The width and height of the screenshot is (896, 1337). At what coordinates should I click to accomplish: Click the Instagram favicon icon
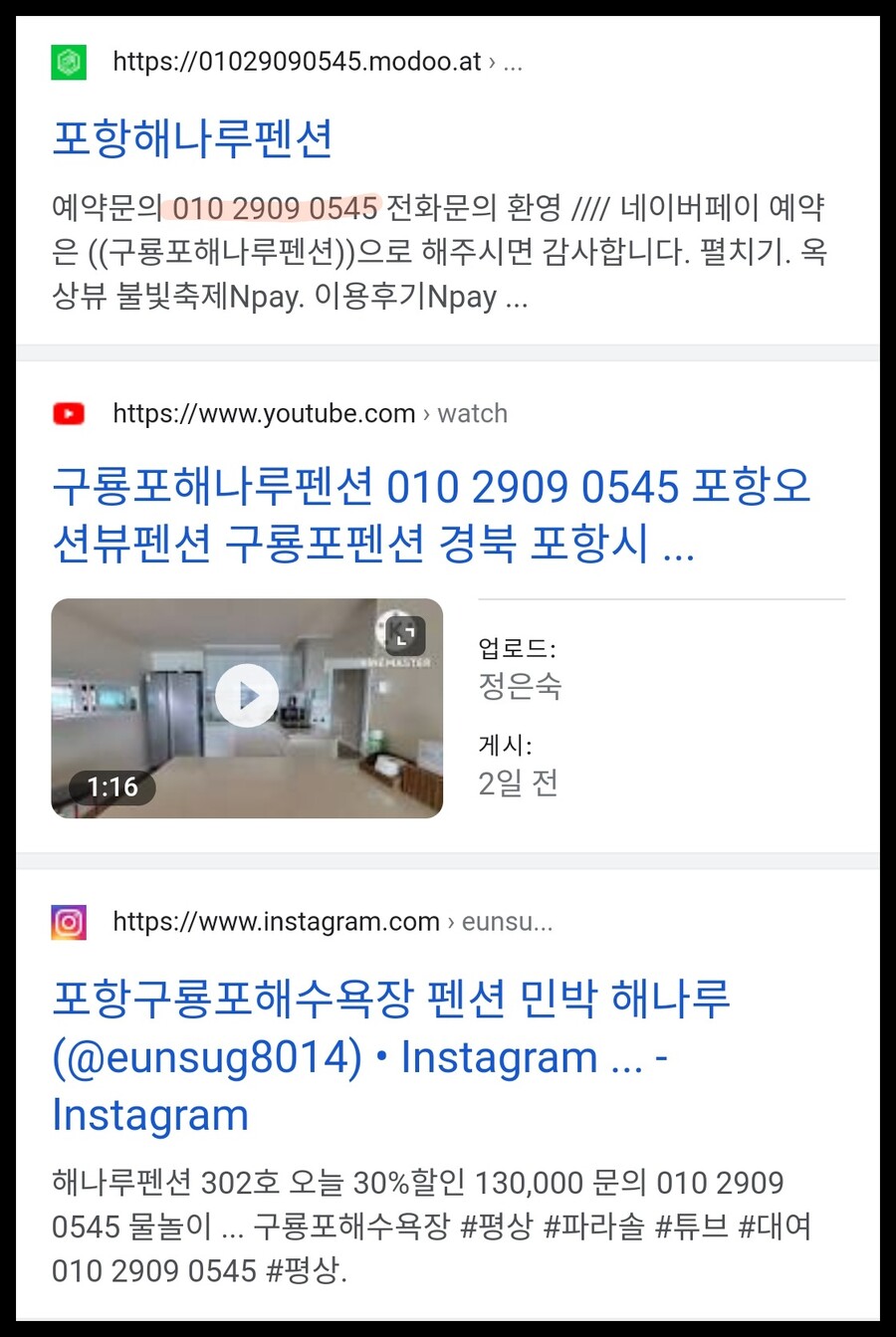click(69, 922)
